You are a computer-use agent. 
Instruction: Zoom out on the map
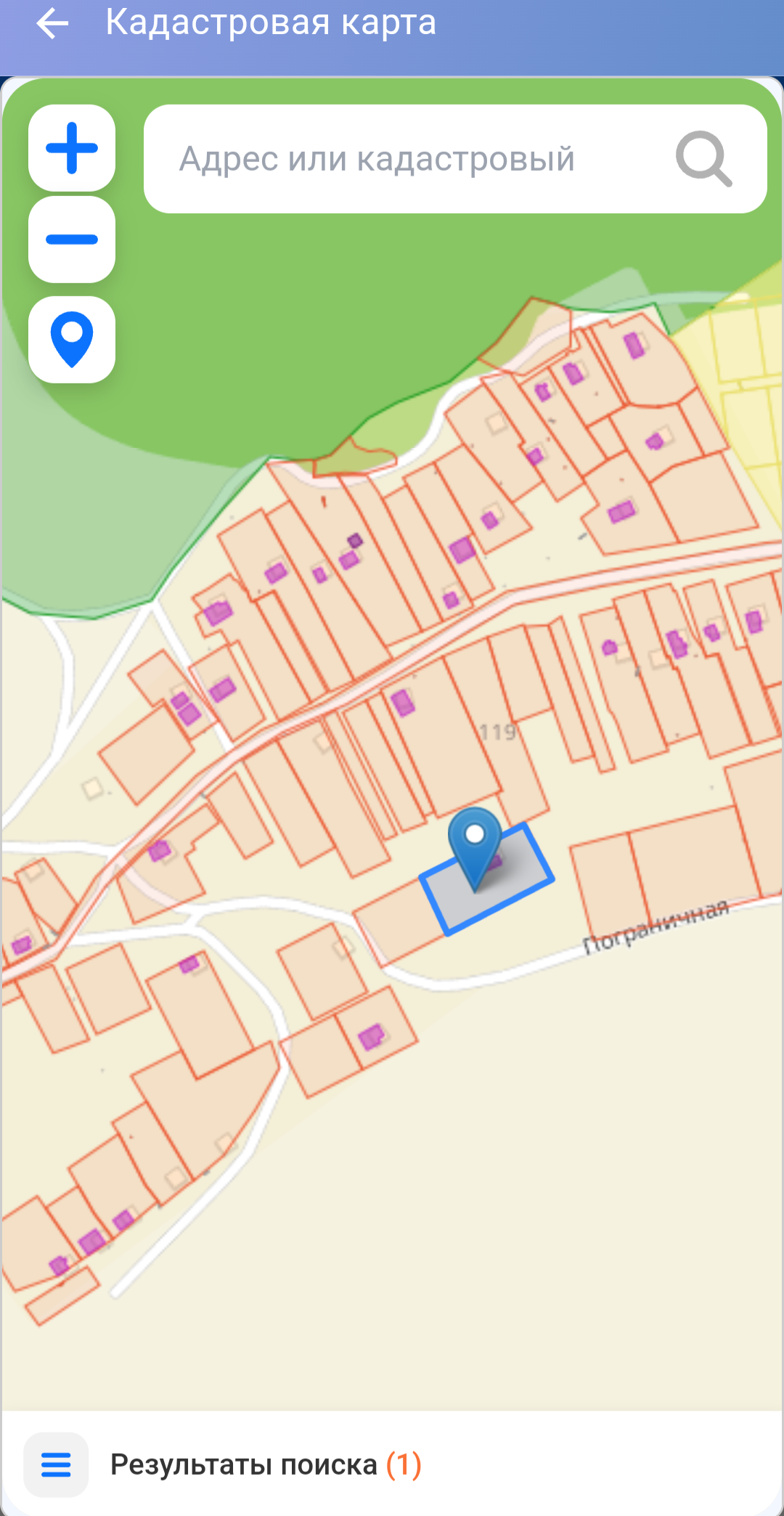click(x=72, y=240)
